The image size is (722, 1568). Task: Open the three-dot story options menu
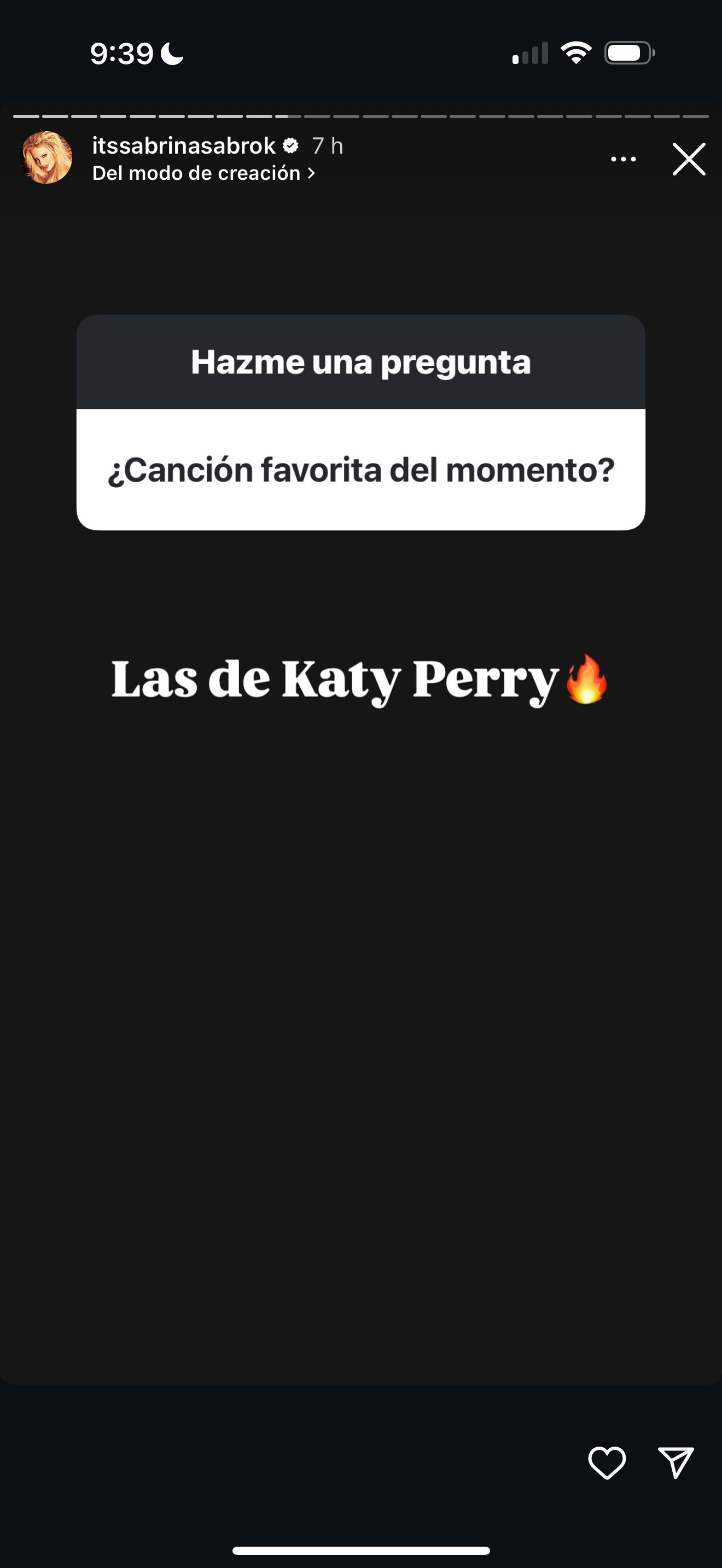[x=623, y=160]
